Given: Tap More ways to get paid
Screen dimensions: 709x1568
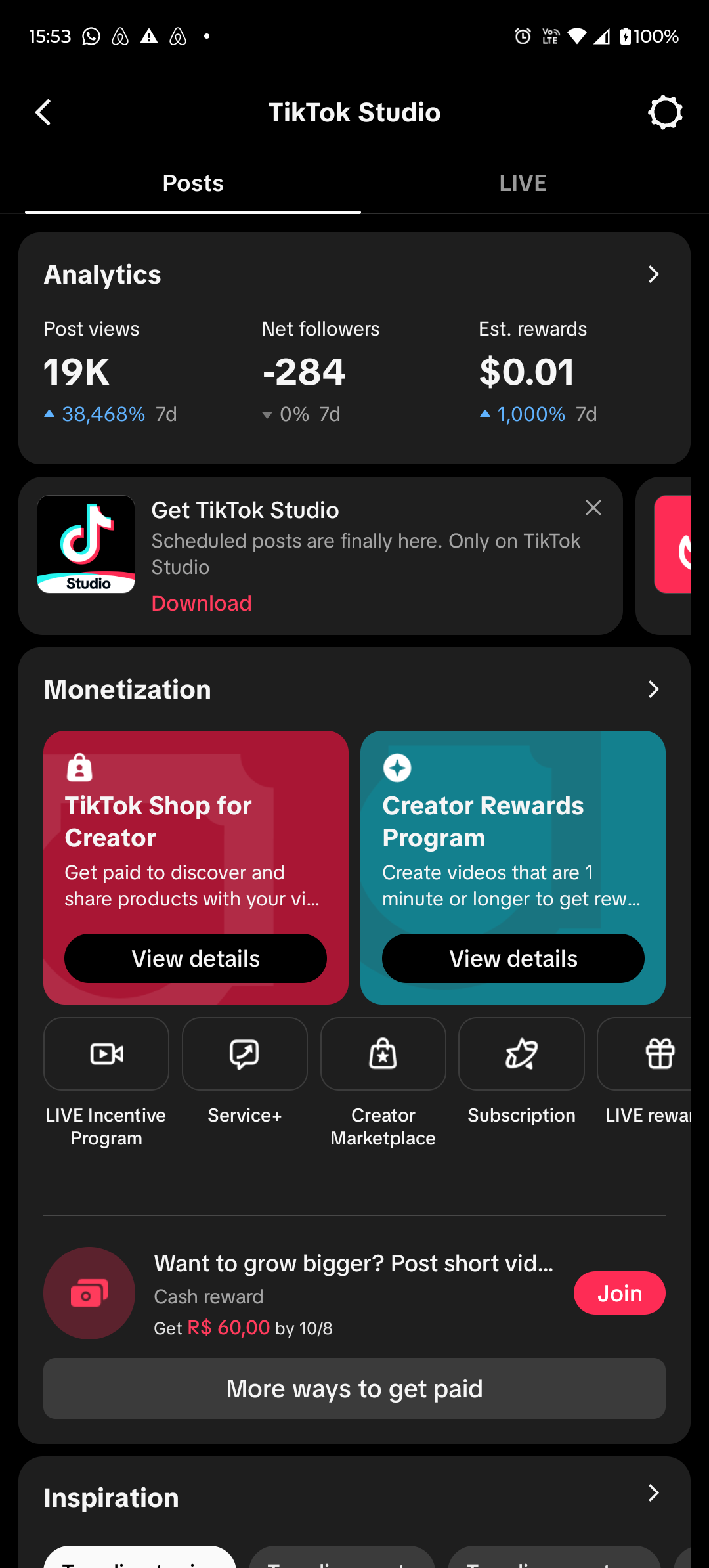Looking at the screenshot, I should [354, 1388].
